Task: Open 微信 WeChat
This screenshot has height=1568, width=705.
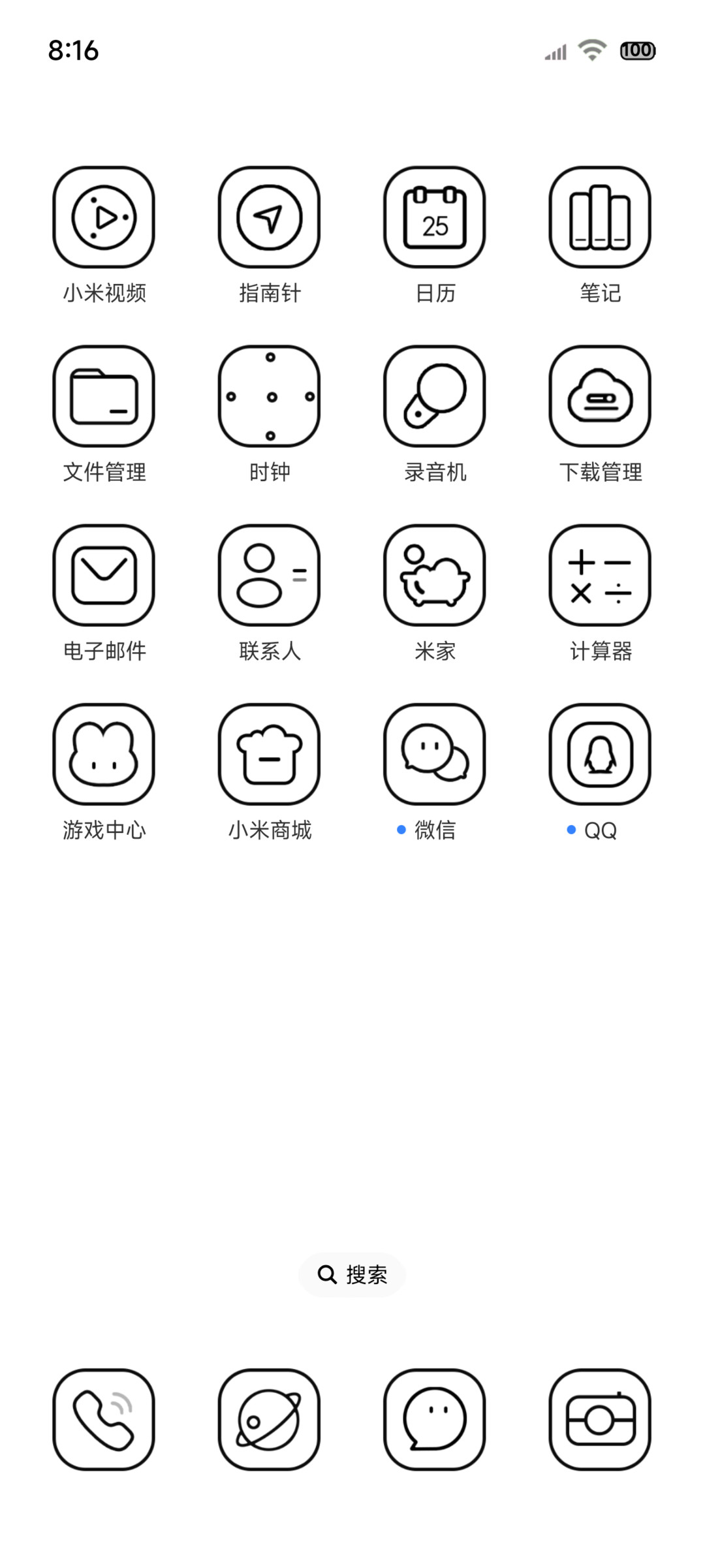Action: click(435, 754)
